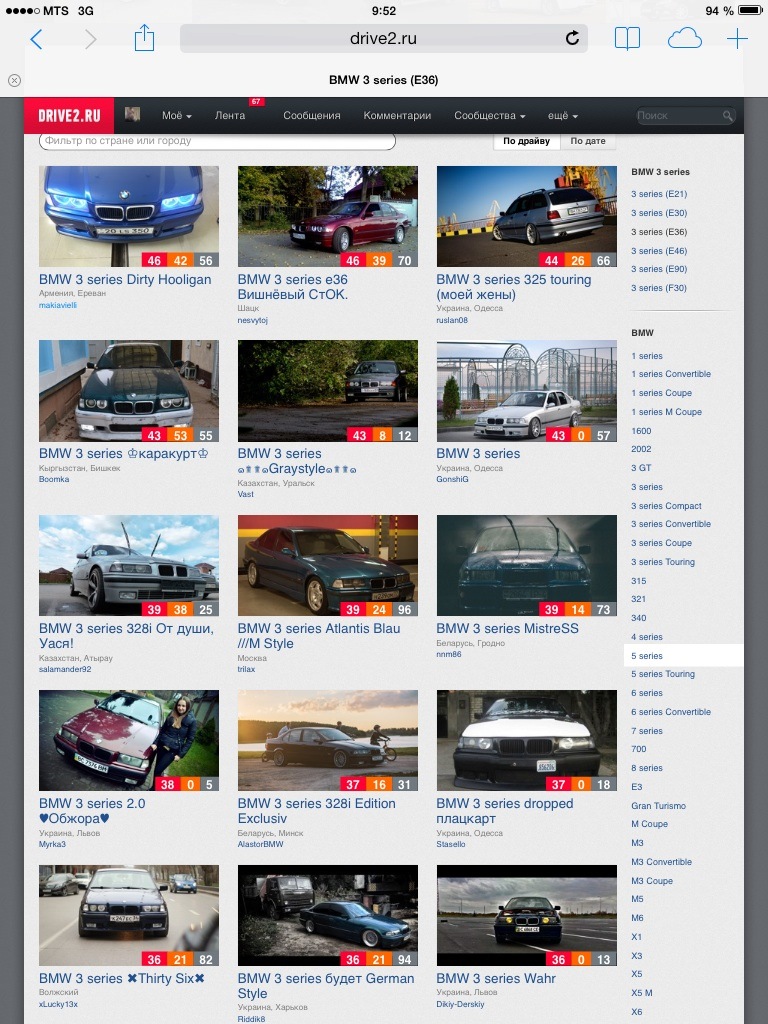Screen dimensions: 768x1024
Task: Open Safari bookmarks
Action: click(627, 39)
